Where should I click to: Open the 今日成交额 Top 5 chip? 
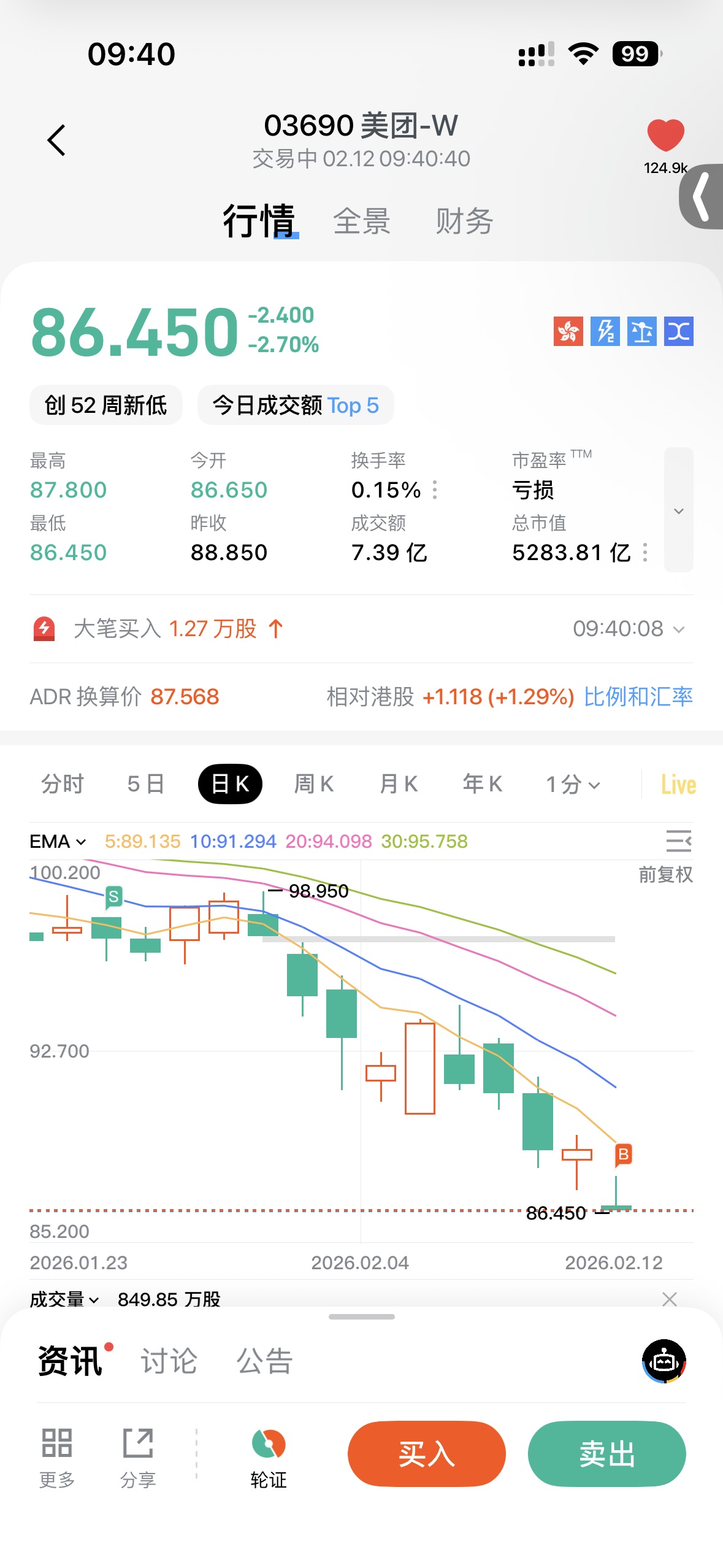coord(296,405)
